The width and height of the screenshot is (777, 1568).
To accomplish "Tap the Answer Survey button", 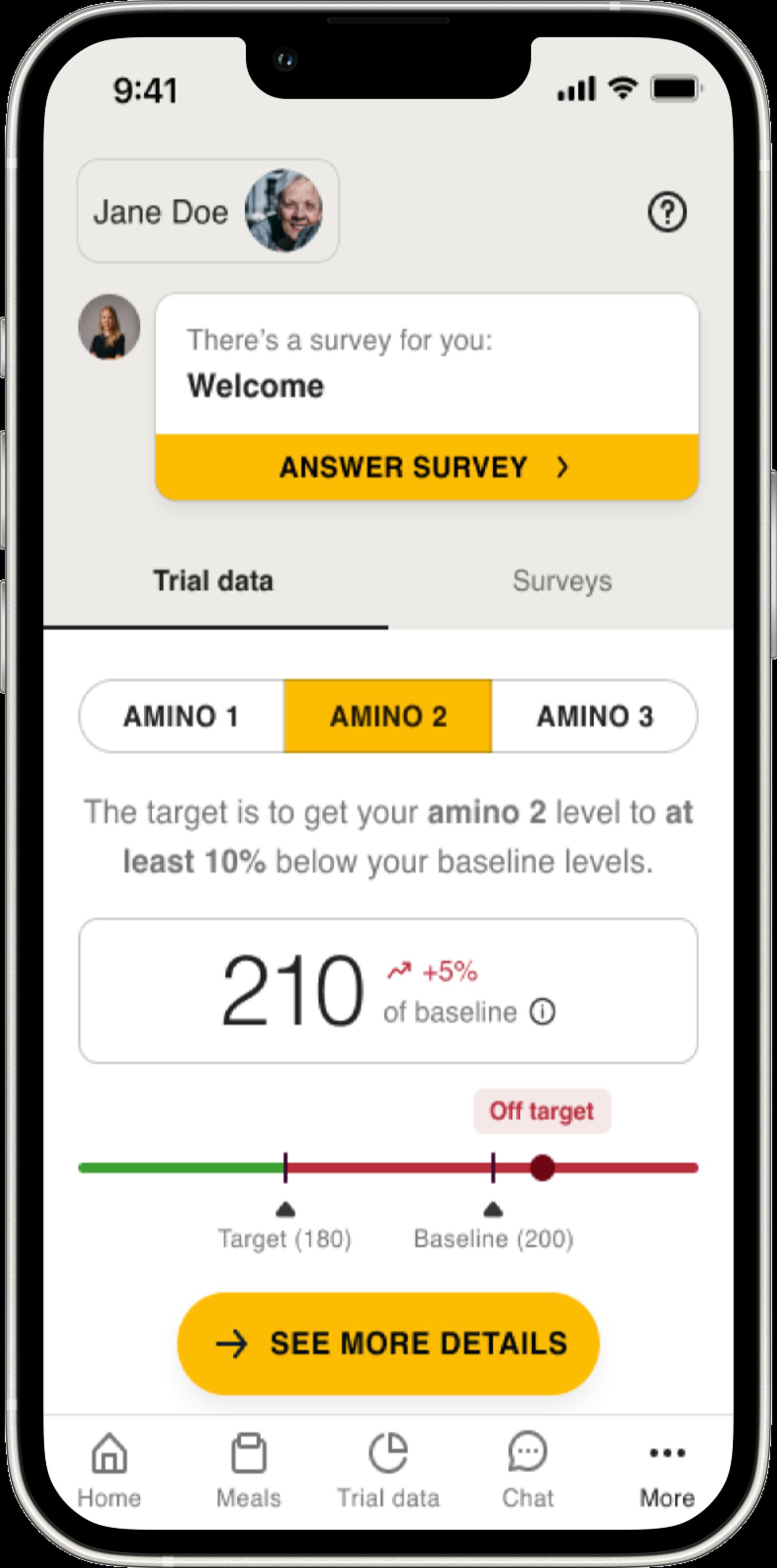I will 427,467.
